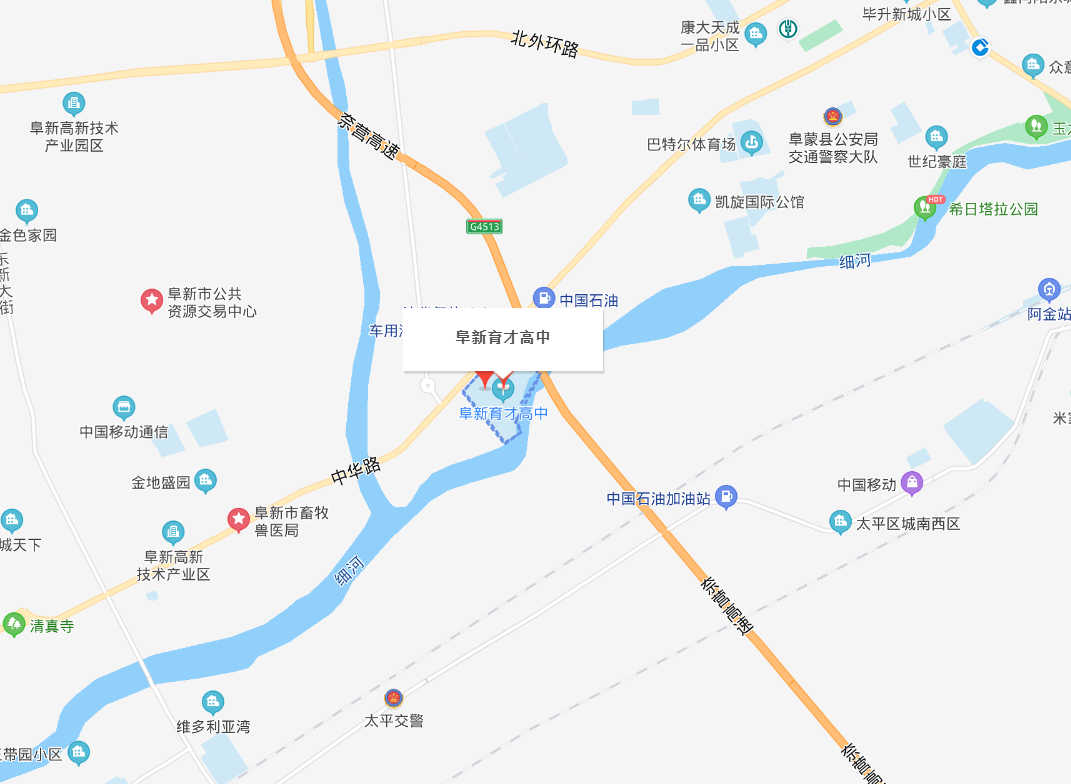
Task: Select the 太平交警 marker
Action: (394, 698)
